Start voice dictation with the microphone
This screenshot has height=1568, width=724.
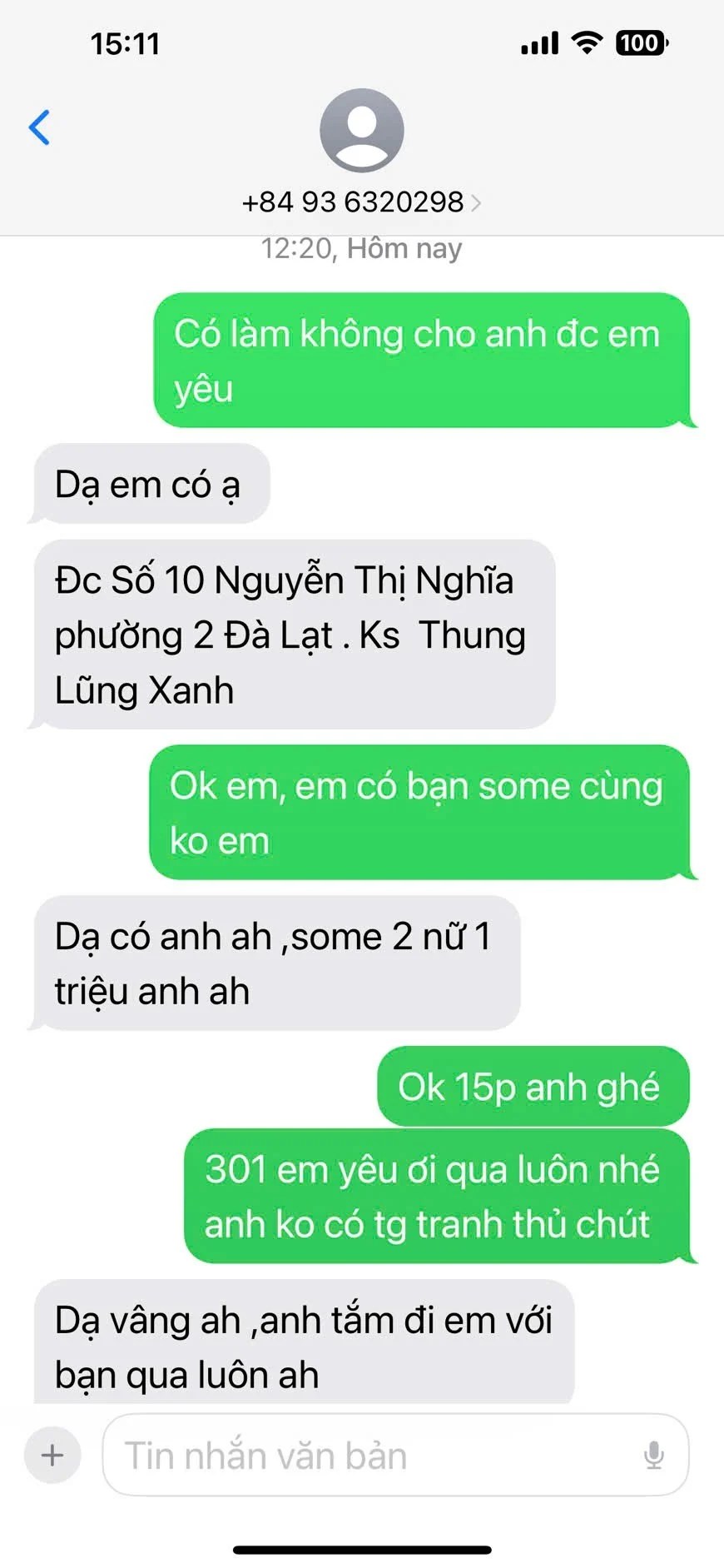coord(654,1455)
